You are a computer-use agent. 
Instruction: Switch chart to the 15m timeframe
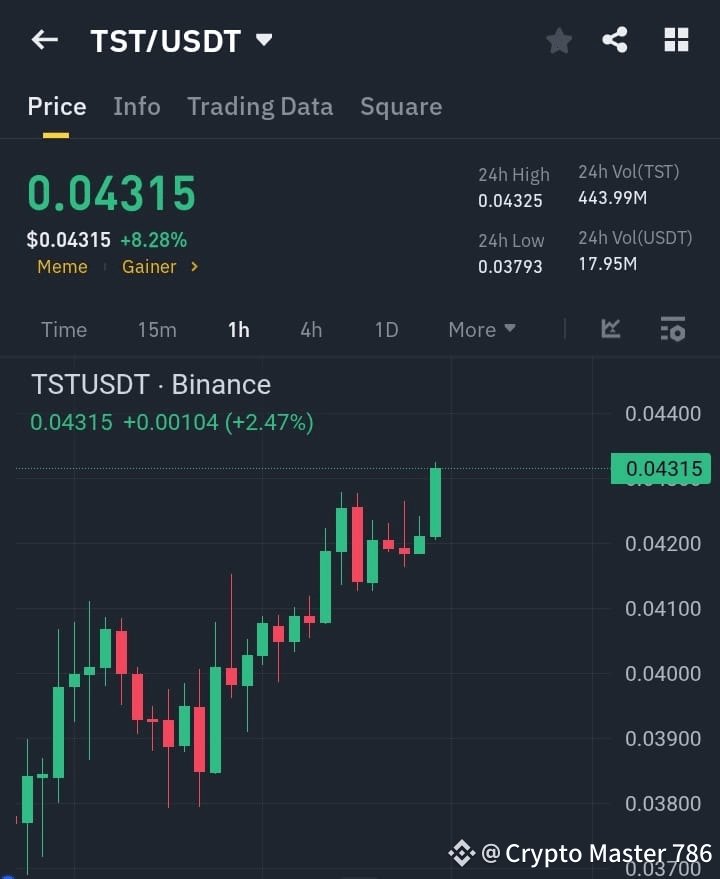(x=157, y=329)
